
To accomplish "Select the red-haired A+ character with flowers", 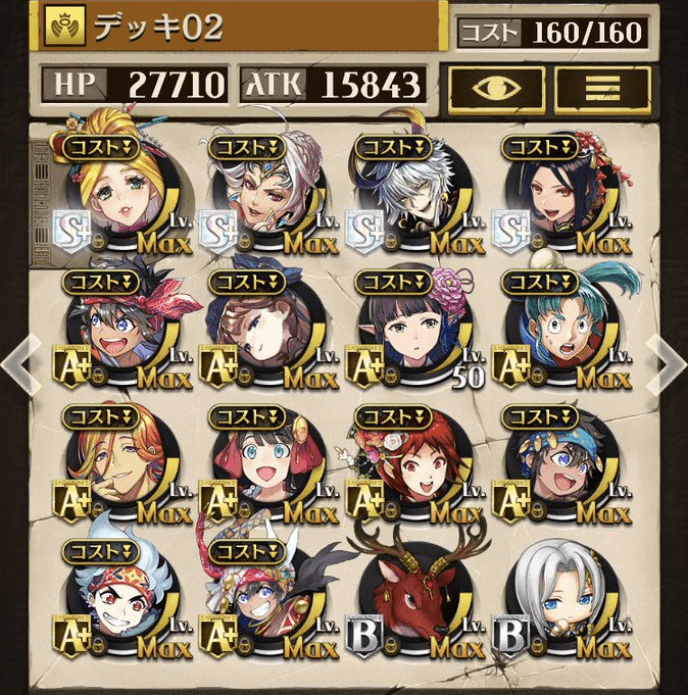I will tap(410, 464).
